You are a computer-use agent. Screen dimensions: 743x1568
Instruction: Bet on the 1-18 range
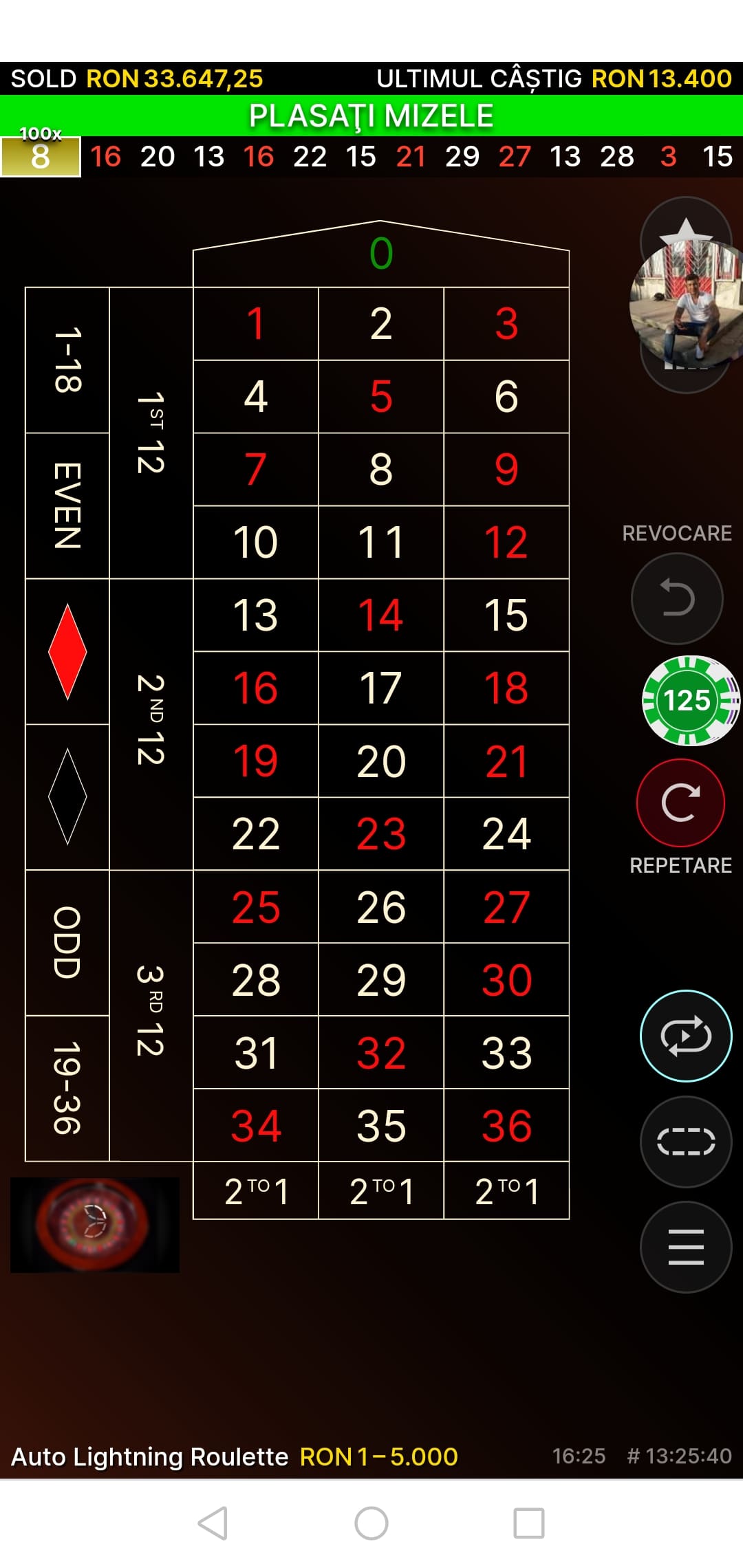click(67, 360)
